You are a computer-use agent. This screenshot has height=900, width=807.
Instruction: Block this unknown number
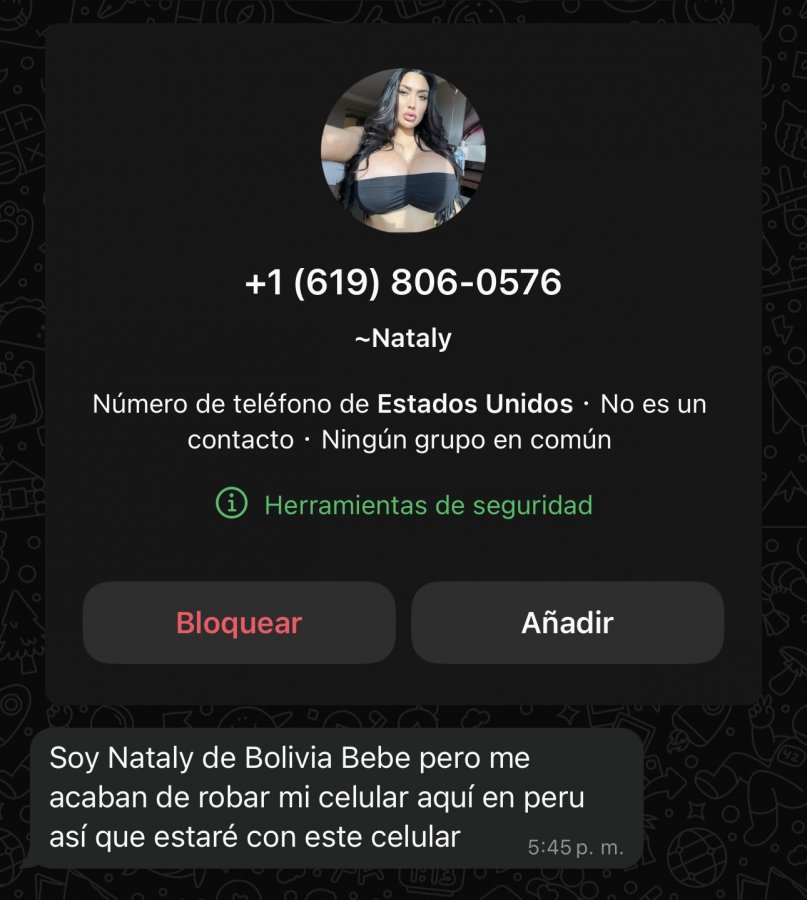click(238, 623)
